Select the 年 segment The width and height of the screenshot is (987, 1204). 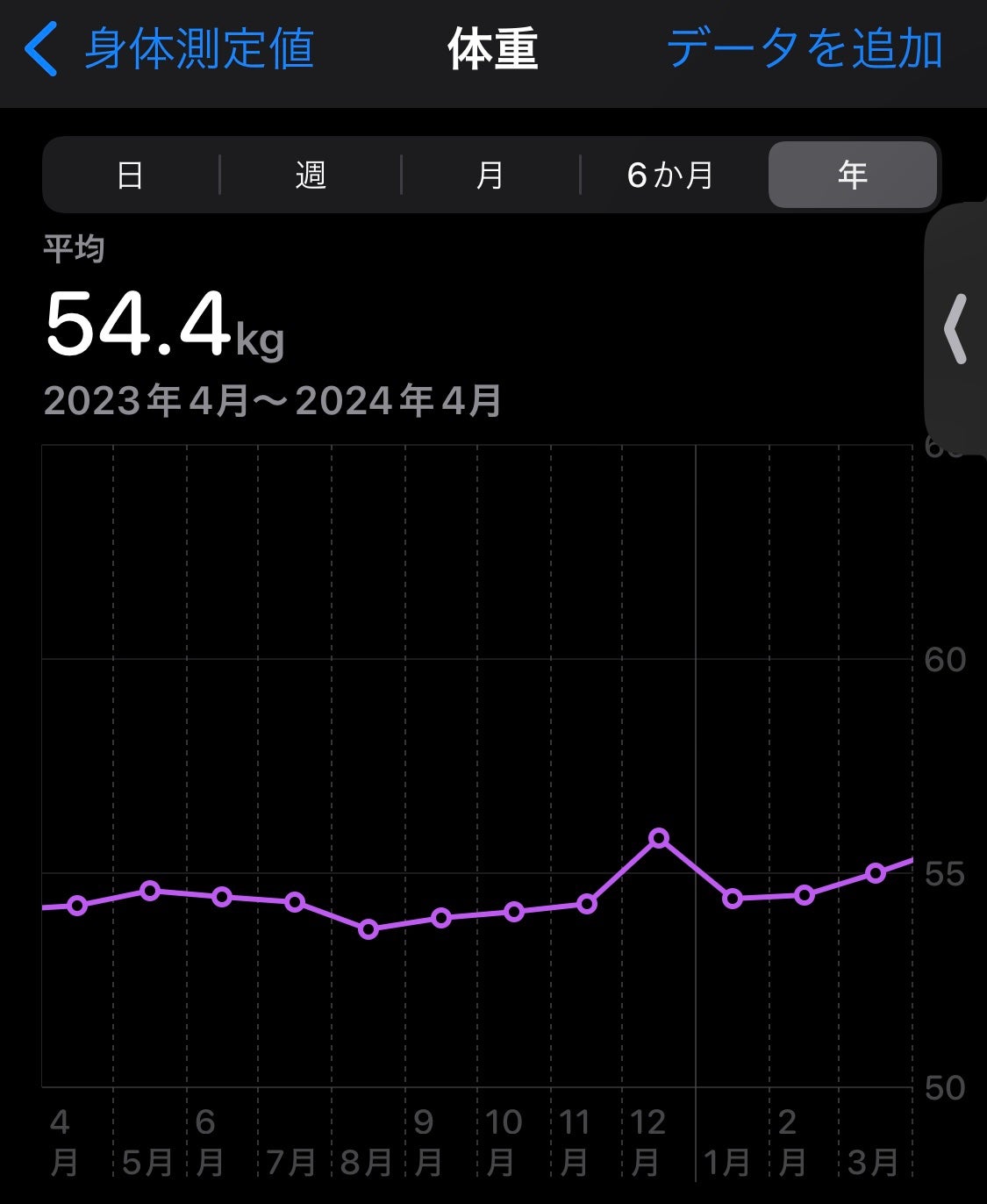click(x=852, y=176)
